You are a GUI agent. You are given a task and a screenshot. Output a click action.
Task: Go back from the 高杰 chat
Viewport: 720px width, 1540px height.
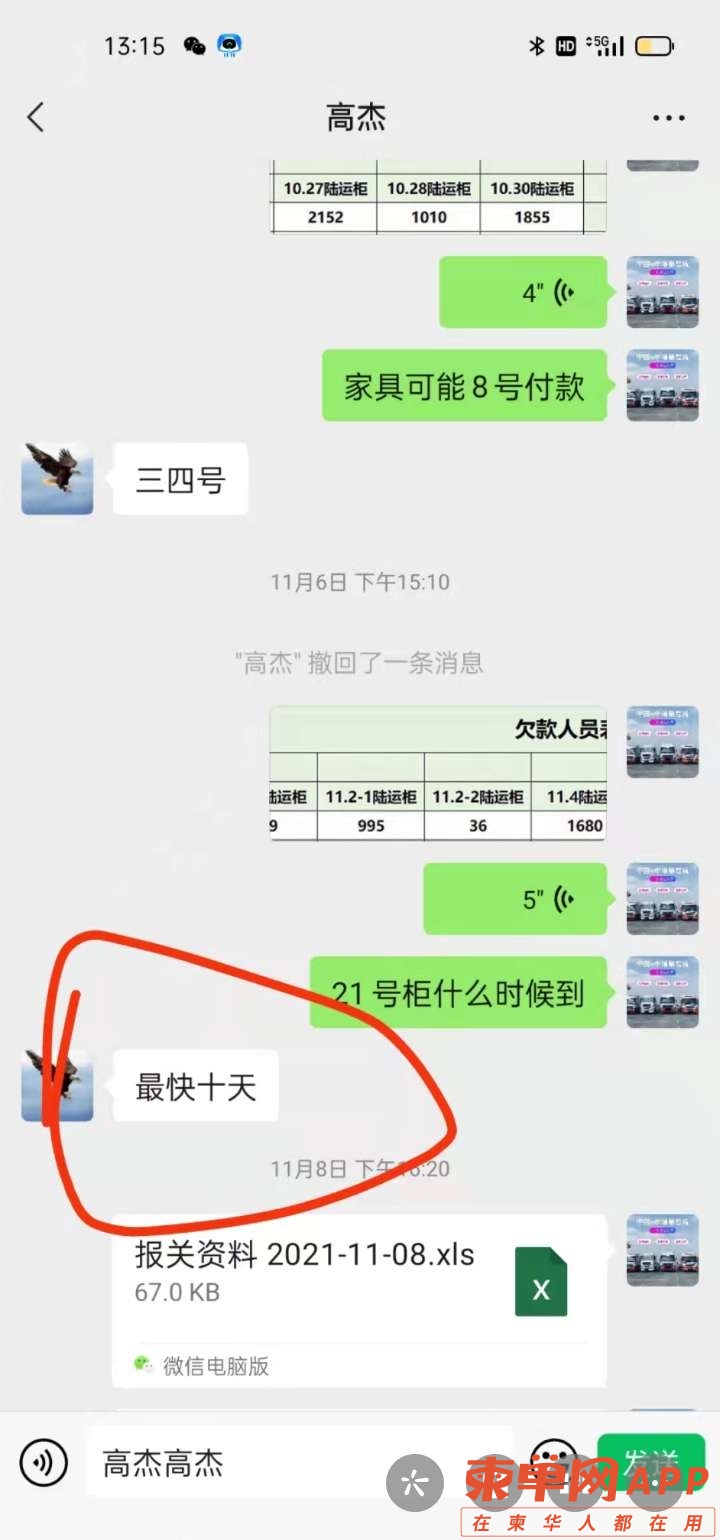tap(36, 118)
